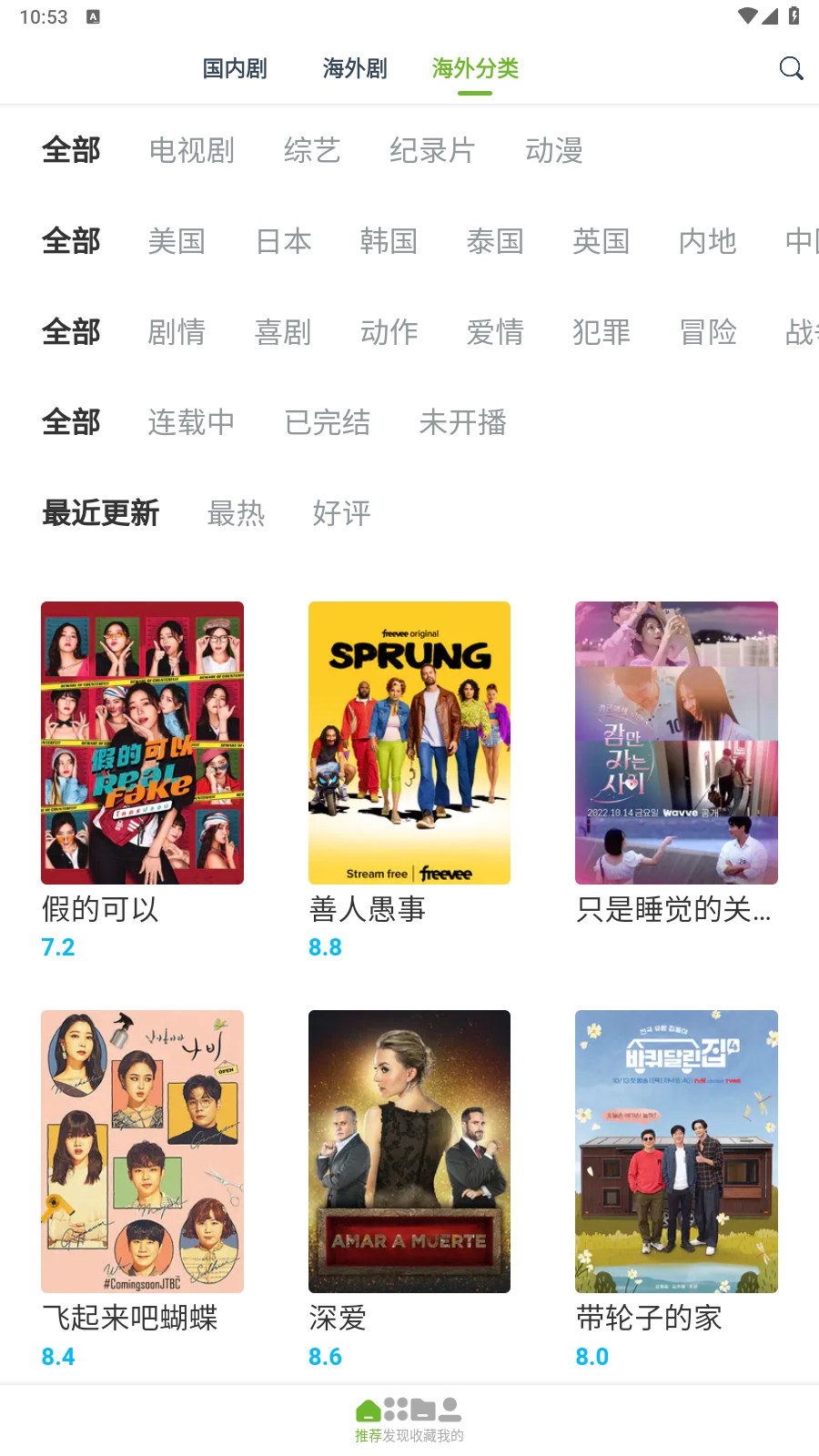The width and height of the screenshot is (819, 1456).
Task: Tap the rating 8.8 under 善人愚事
Action: click(325, 946)
